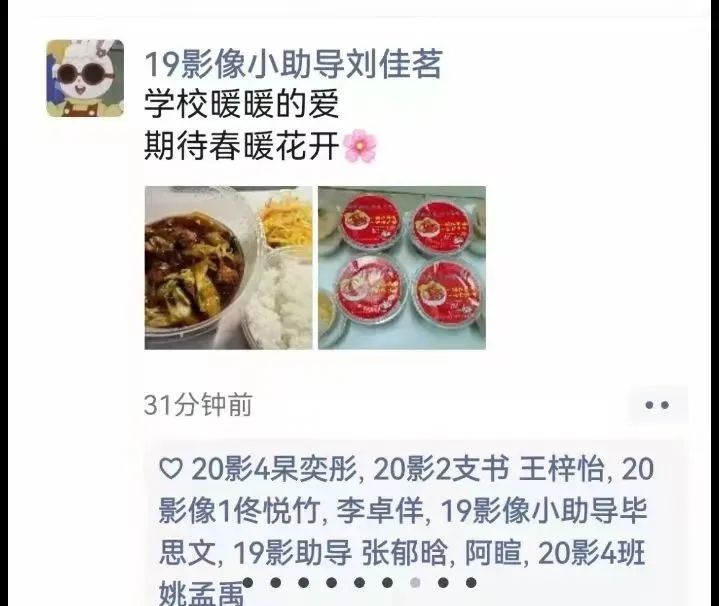Open the like and comment two-dot button
719x606 pixels.
[x=656, y=405]
